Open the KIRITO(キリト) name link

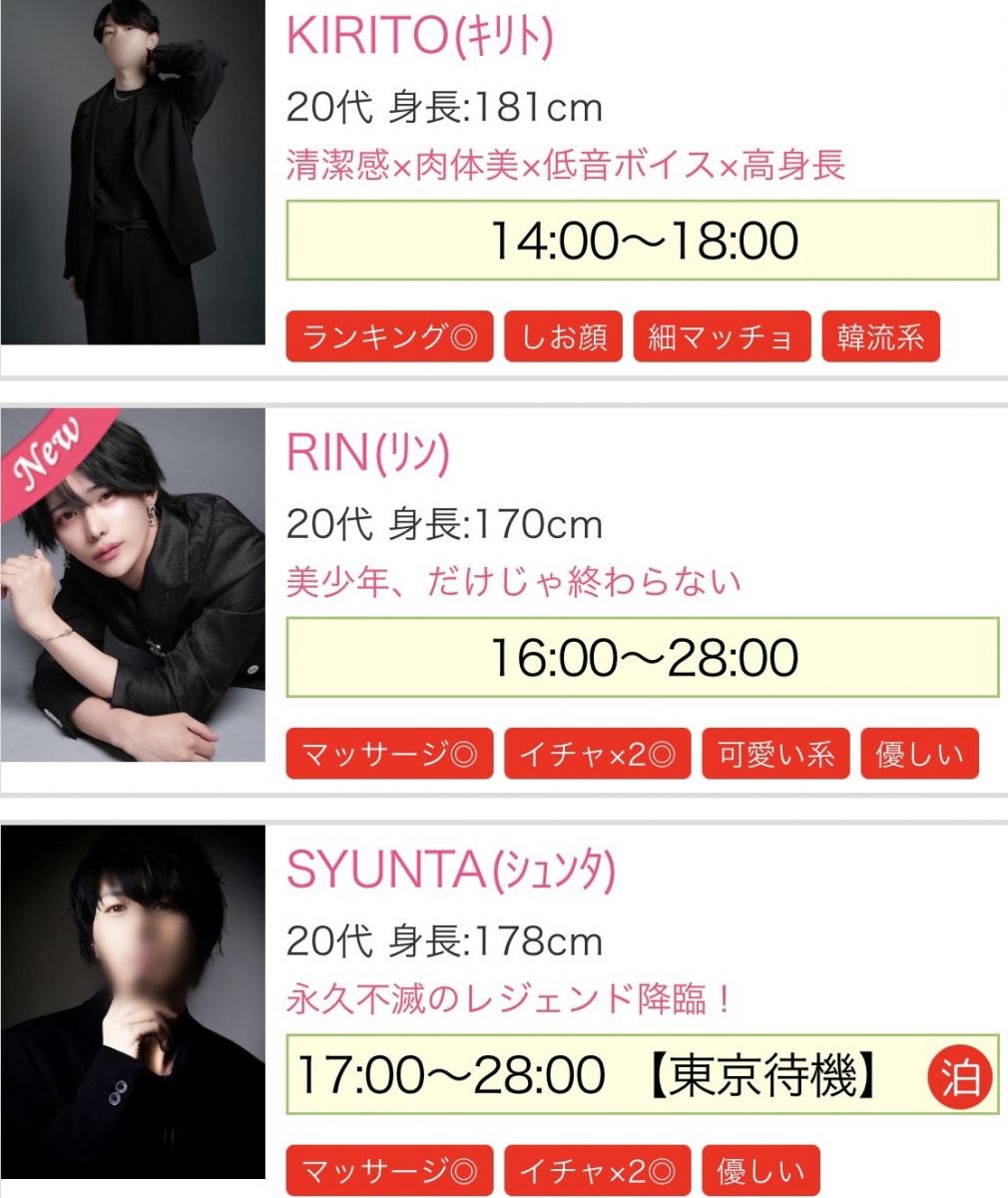[x=419, y=37]
